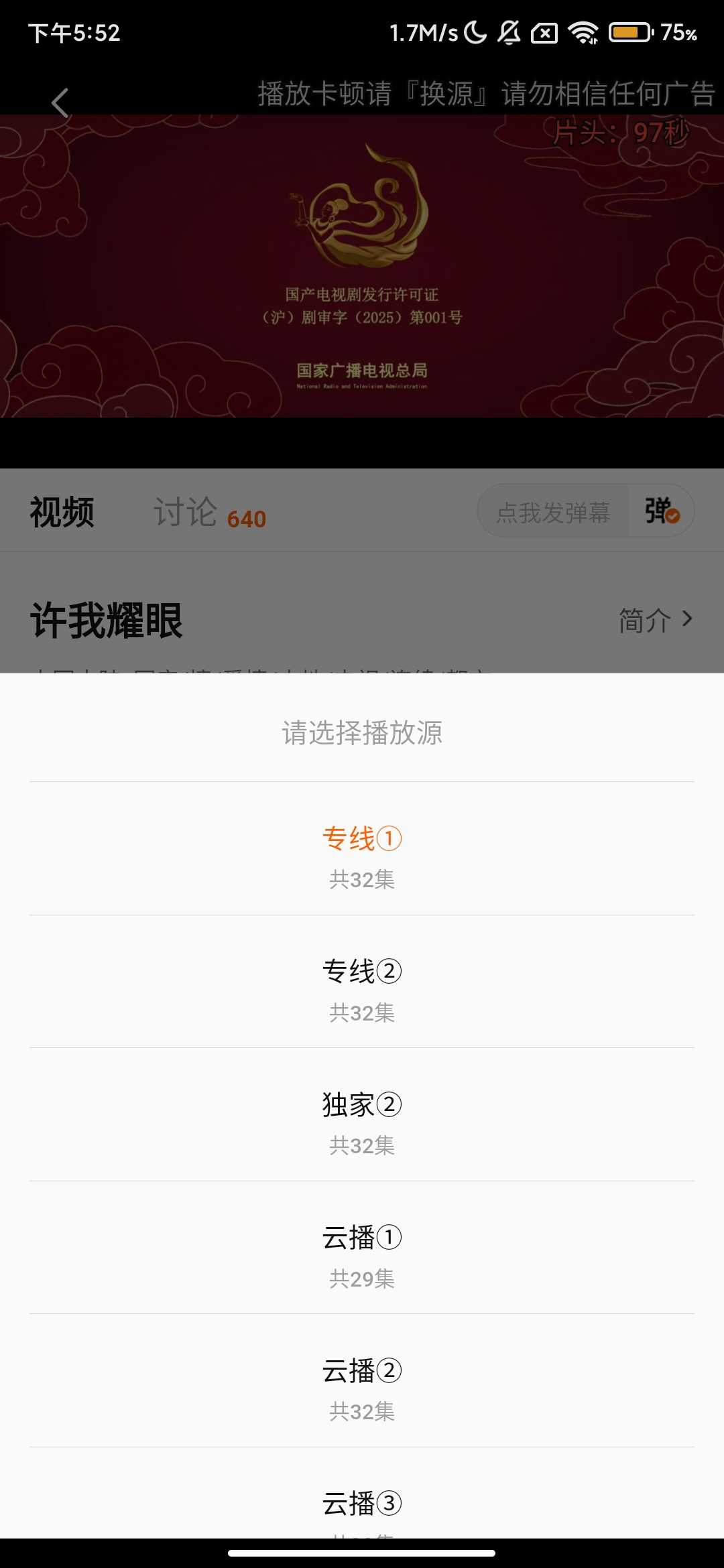Switch source to 云播③
Viewport: 724px width, 1568px height.
coord(362,1504)
